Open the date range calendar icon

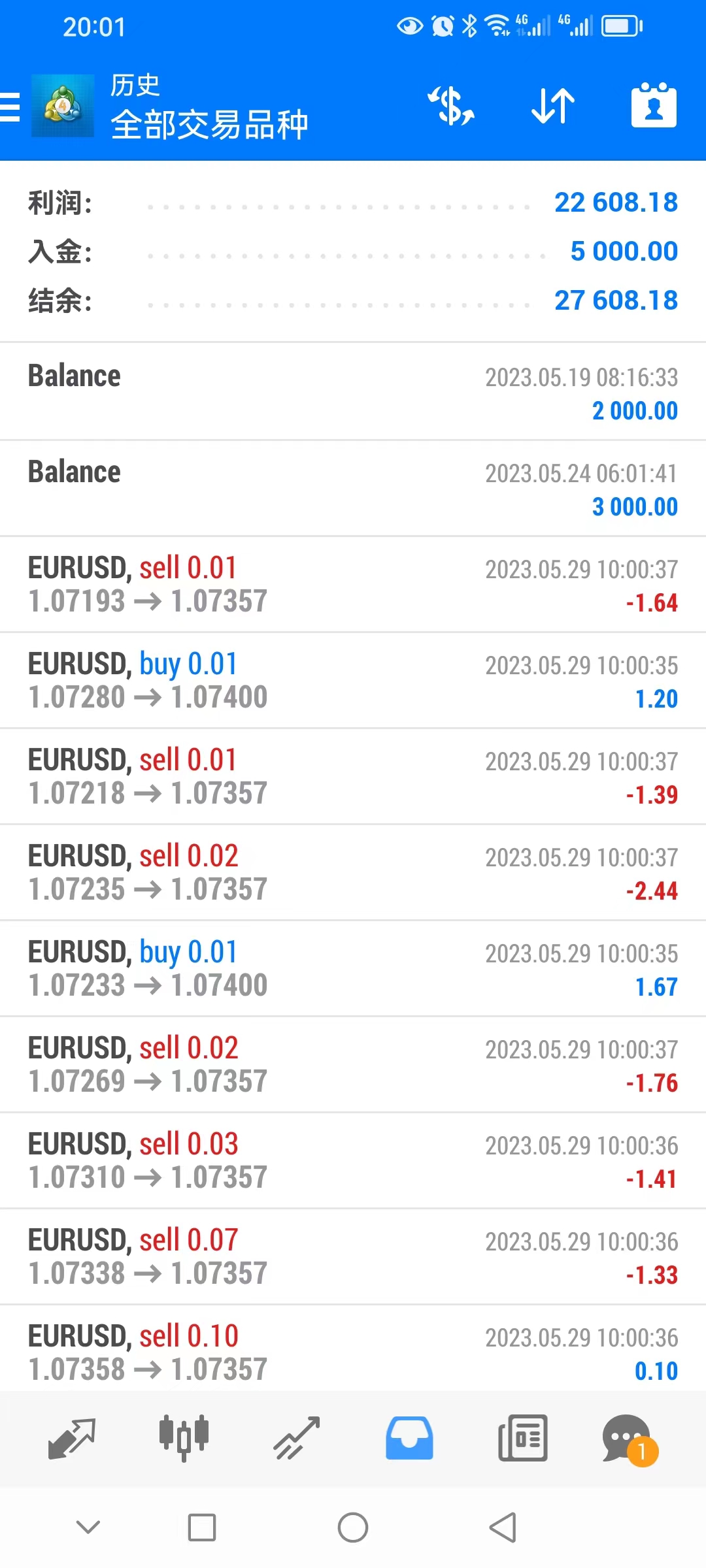[x=654, y=106]
